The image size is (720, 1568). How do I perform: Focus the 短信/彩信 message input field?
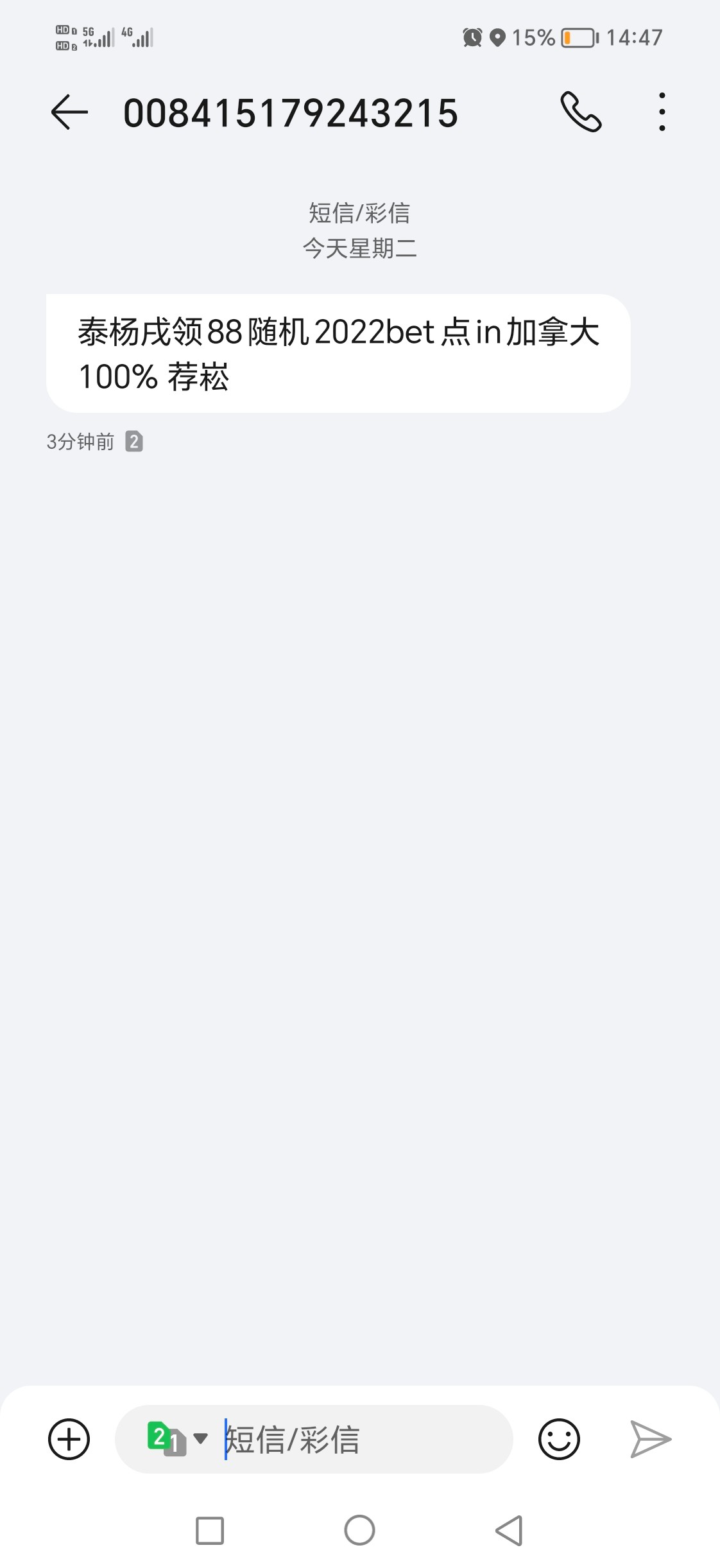tap(359, 1439)
